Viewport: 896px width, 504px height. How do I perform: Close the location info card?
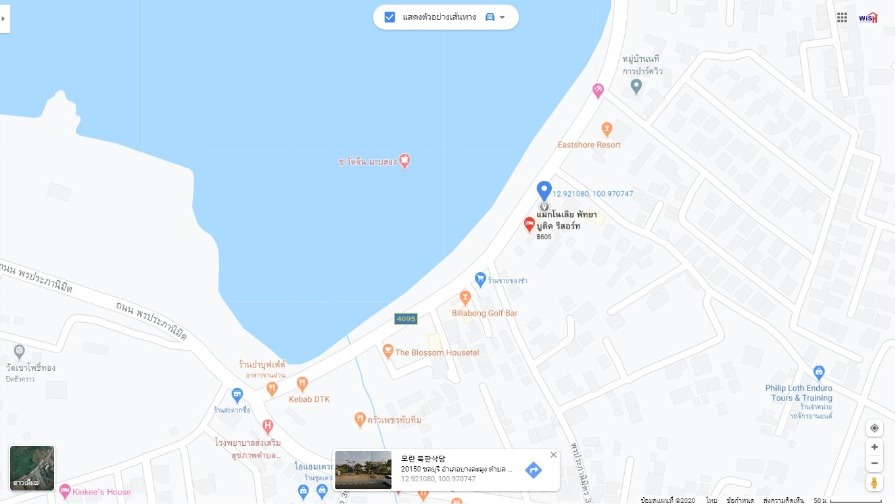[x=553, y=455]
